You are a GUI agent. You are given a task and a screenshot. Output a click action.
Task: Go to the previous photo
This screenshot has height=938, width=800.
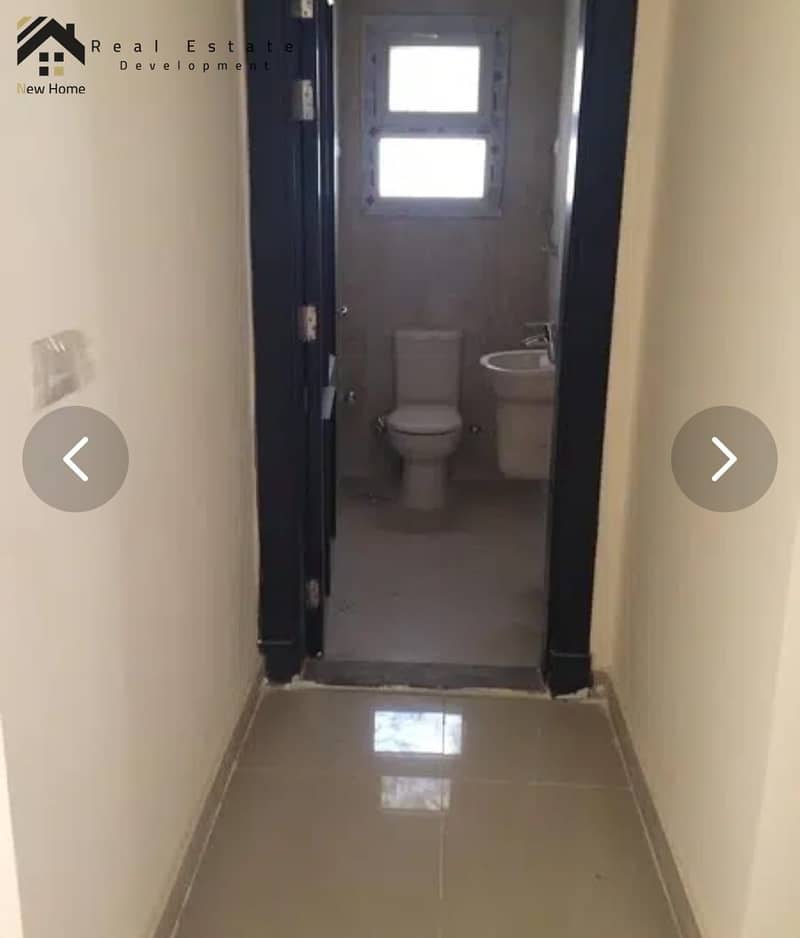click(x=75, y=459)
